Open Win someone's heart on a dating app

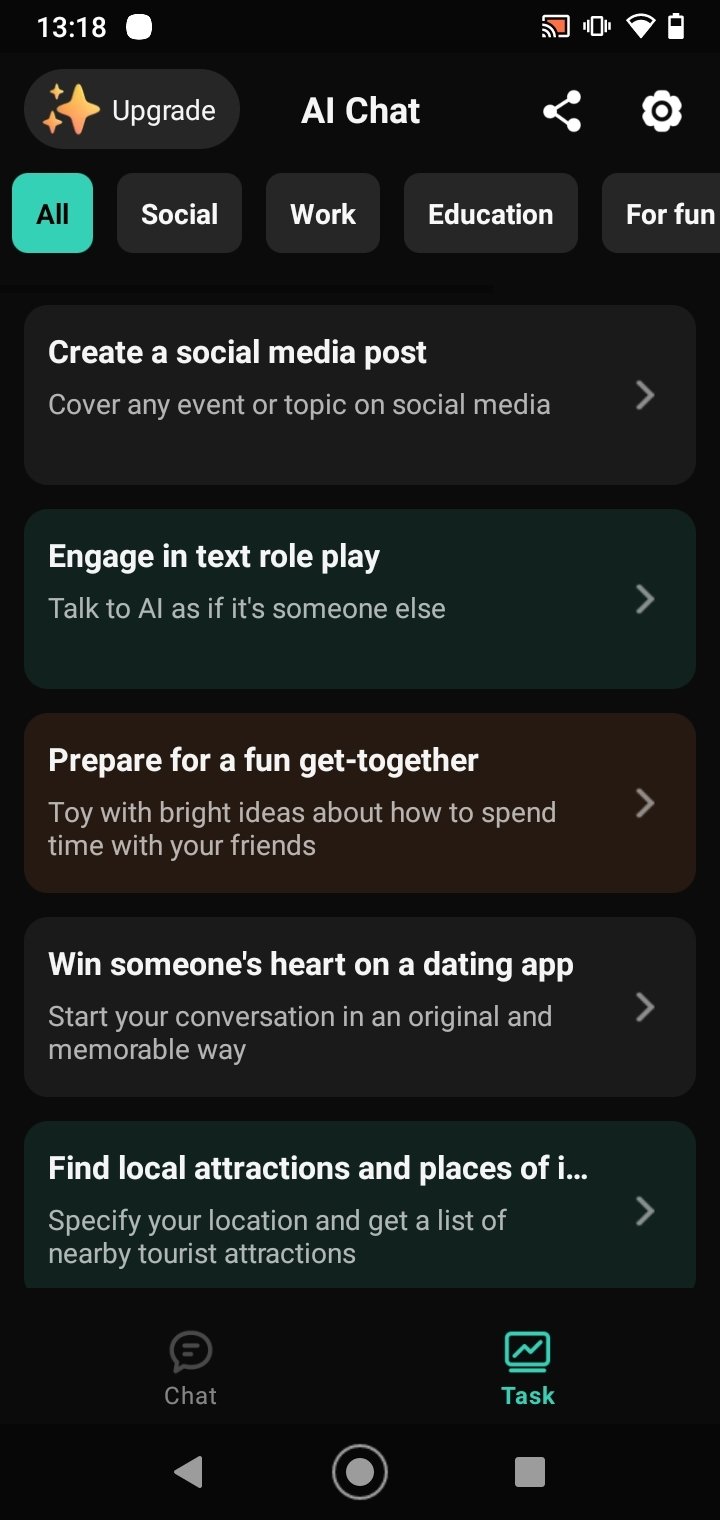point(360,1007)
